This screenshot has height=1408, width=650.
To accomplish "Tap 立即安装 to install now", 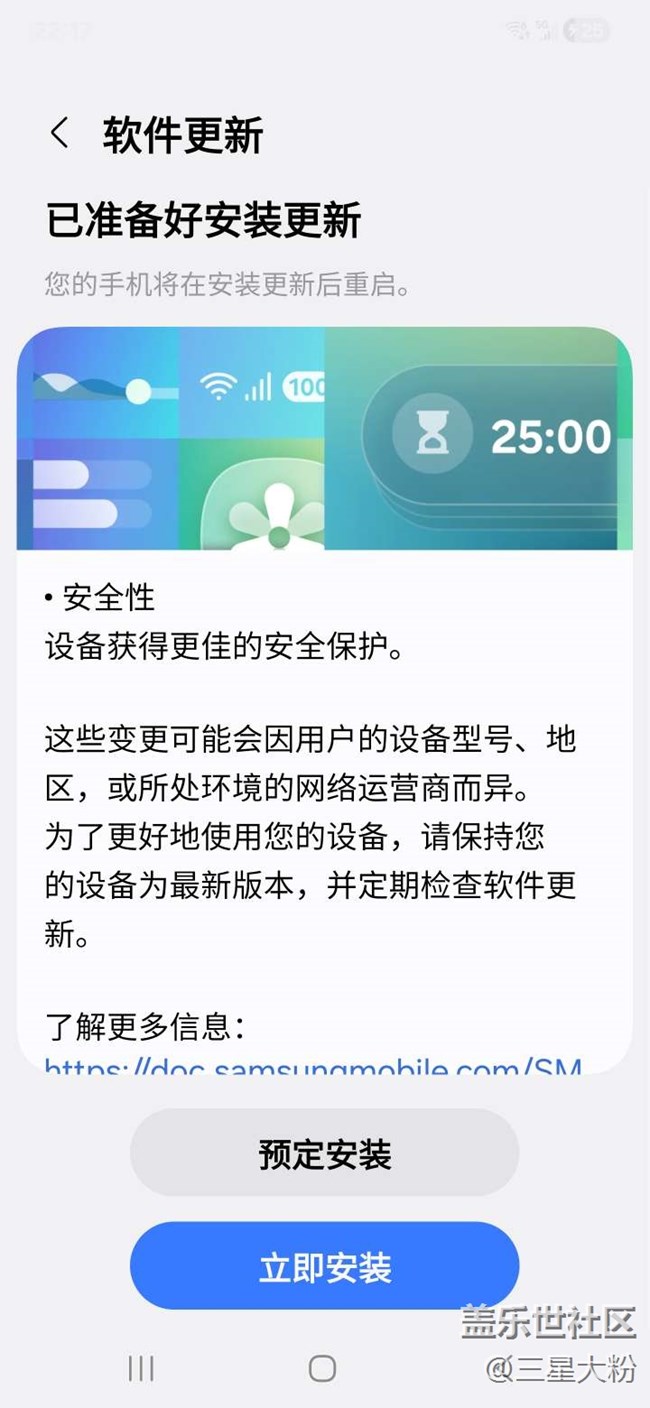I will 324,1266.
